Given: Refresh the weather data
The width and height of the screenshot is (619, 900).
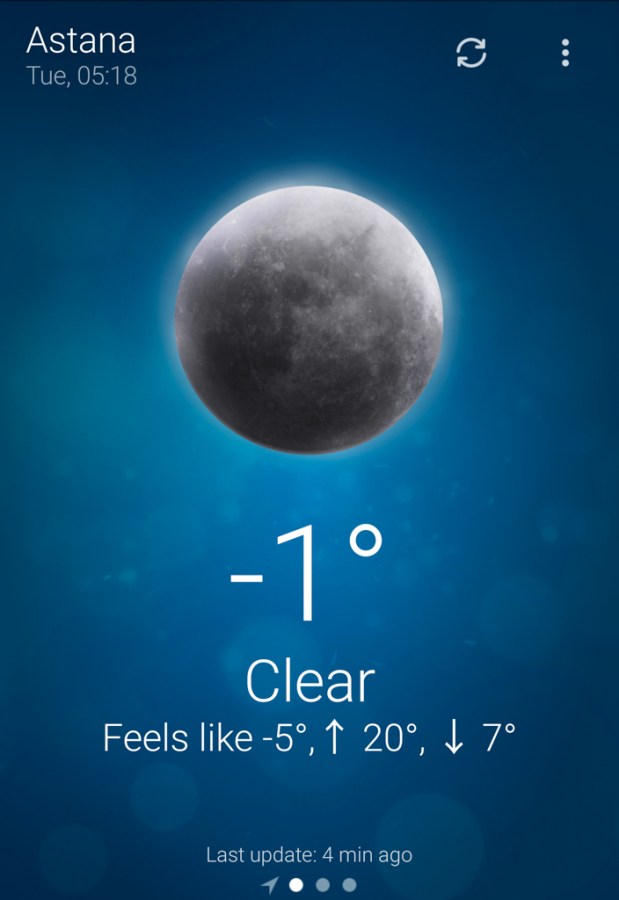Looking at the screenshot, I should click(x=471, y=53).
